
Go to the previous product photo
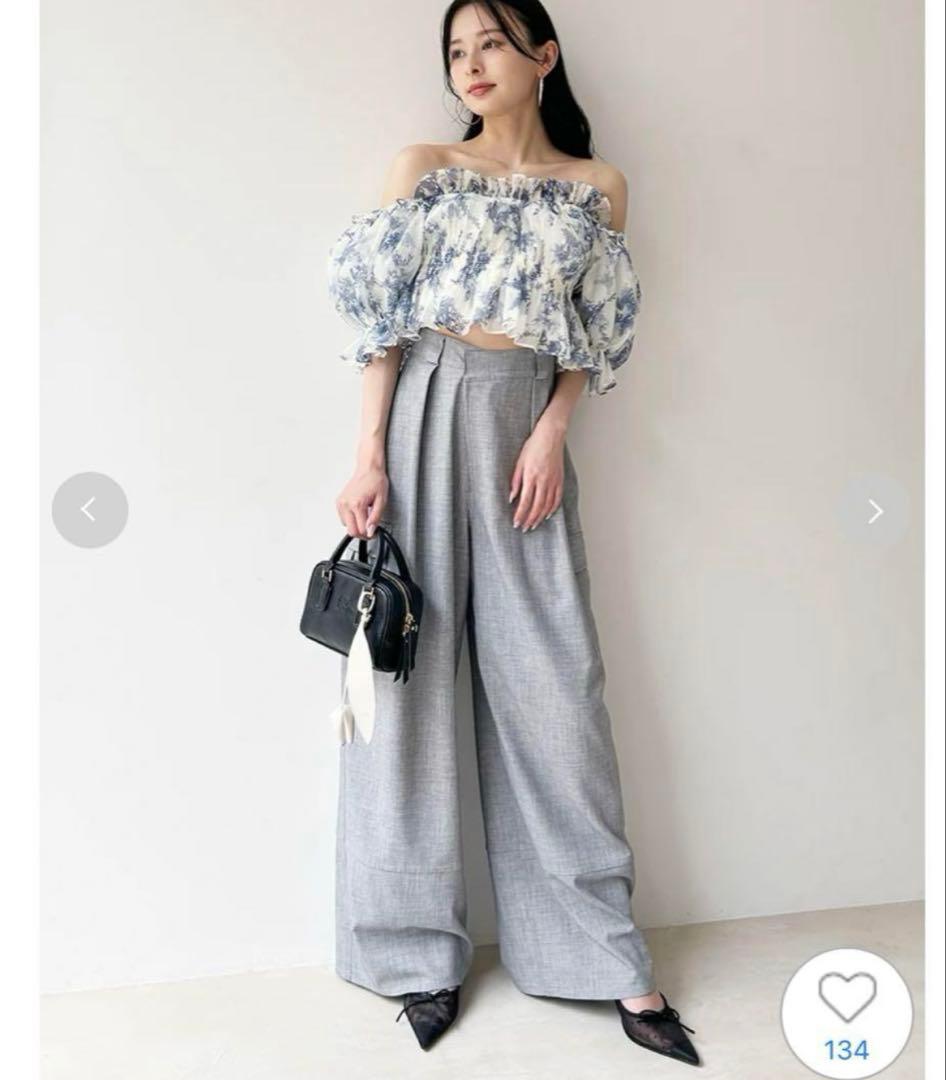(x=90, y=510)
